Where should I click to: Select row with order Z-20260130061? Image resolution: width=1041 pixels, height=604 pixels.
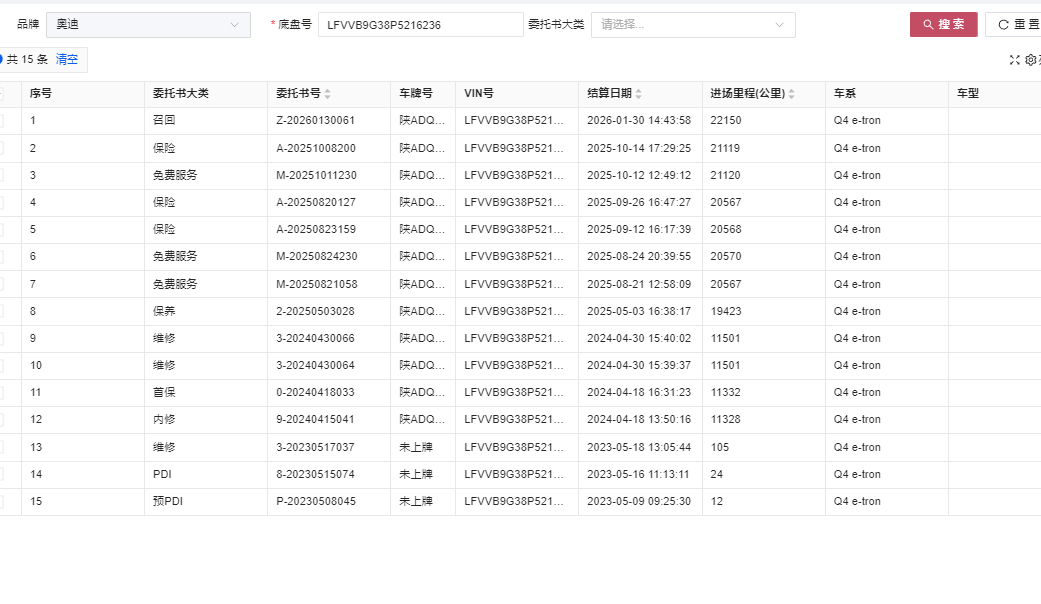(x=520, y=121)
